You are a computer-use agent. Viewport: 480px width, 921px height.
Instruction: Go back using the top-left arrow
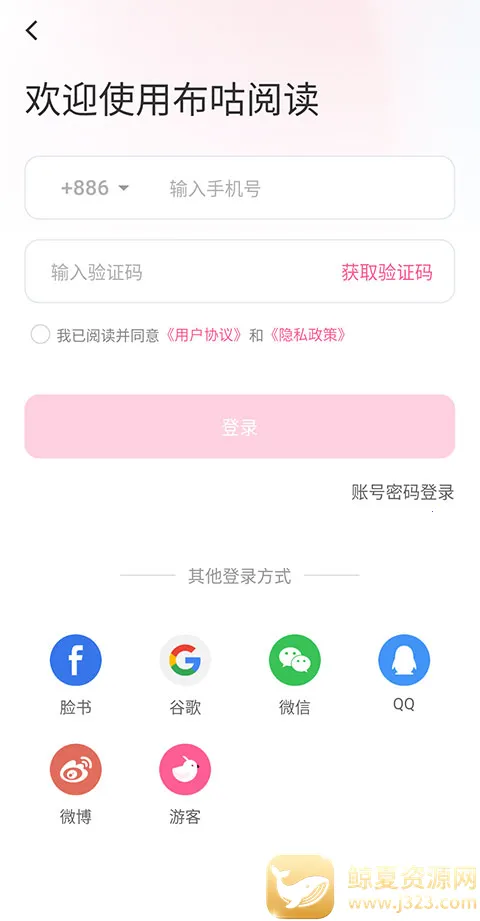tap(32, 31)
